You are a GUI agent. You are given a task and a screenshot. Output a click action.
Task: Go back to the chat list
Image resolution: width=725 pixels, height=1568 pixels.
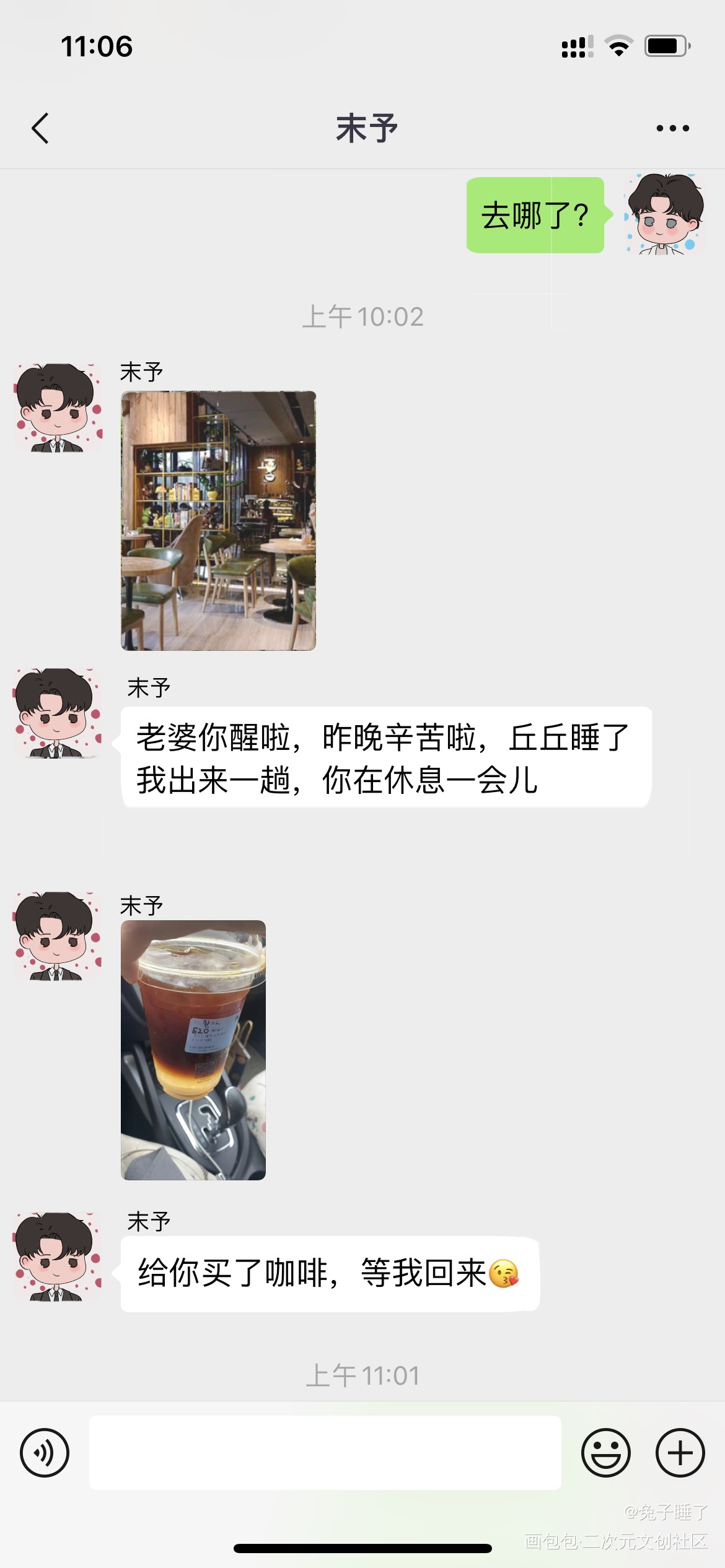click(x=40, y=129)
